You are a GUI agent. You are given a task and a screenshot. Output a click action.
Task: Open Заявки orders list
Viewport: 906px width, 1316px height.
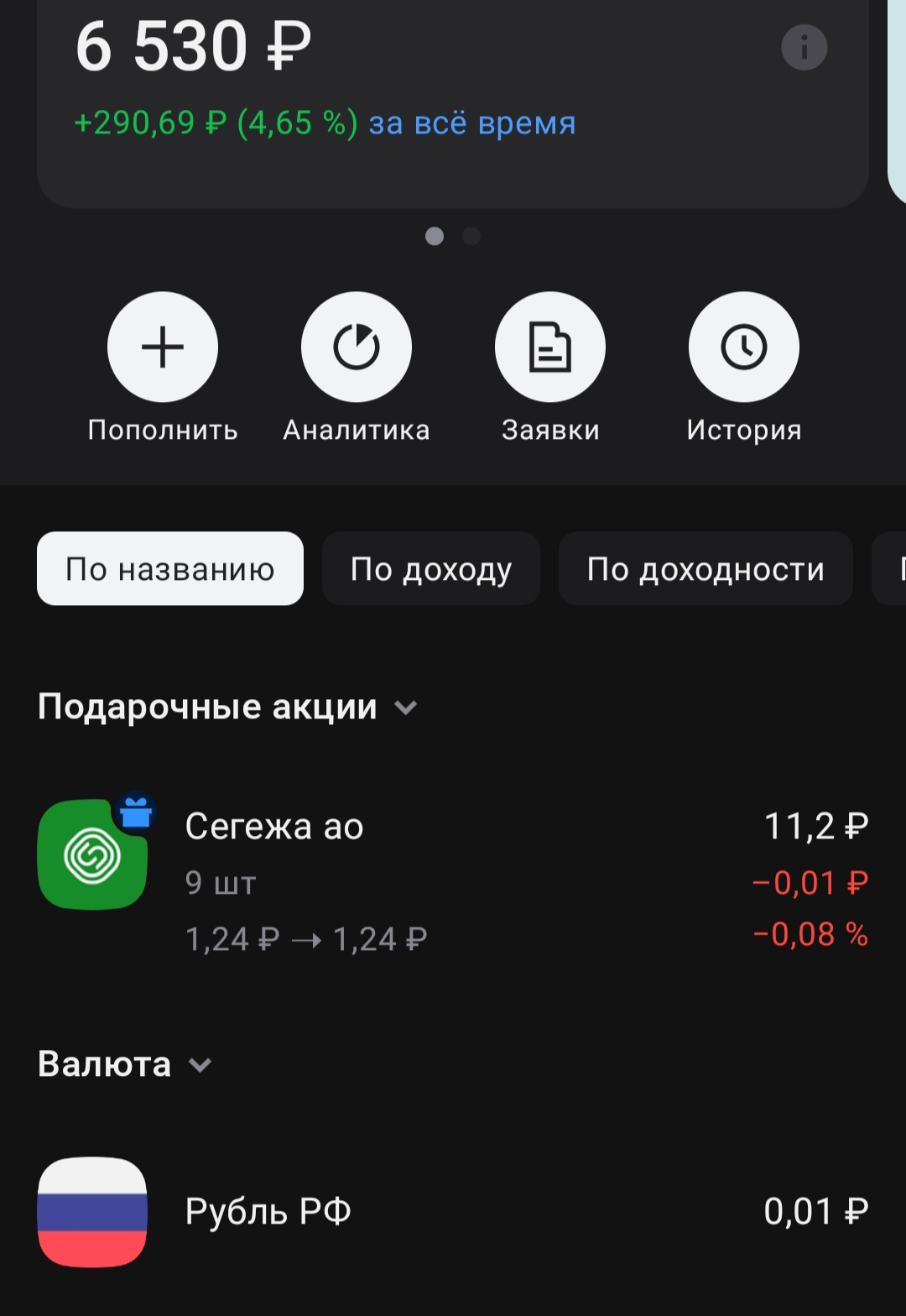(x=549, y=347)
